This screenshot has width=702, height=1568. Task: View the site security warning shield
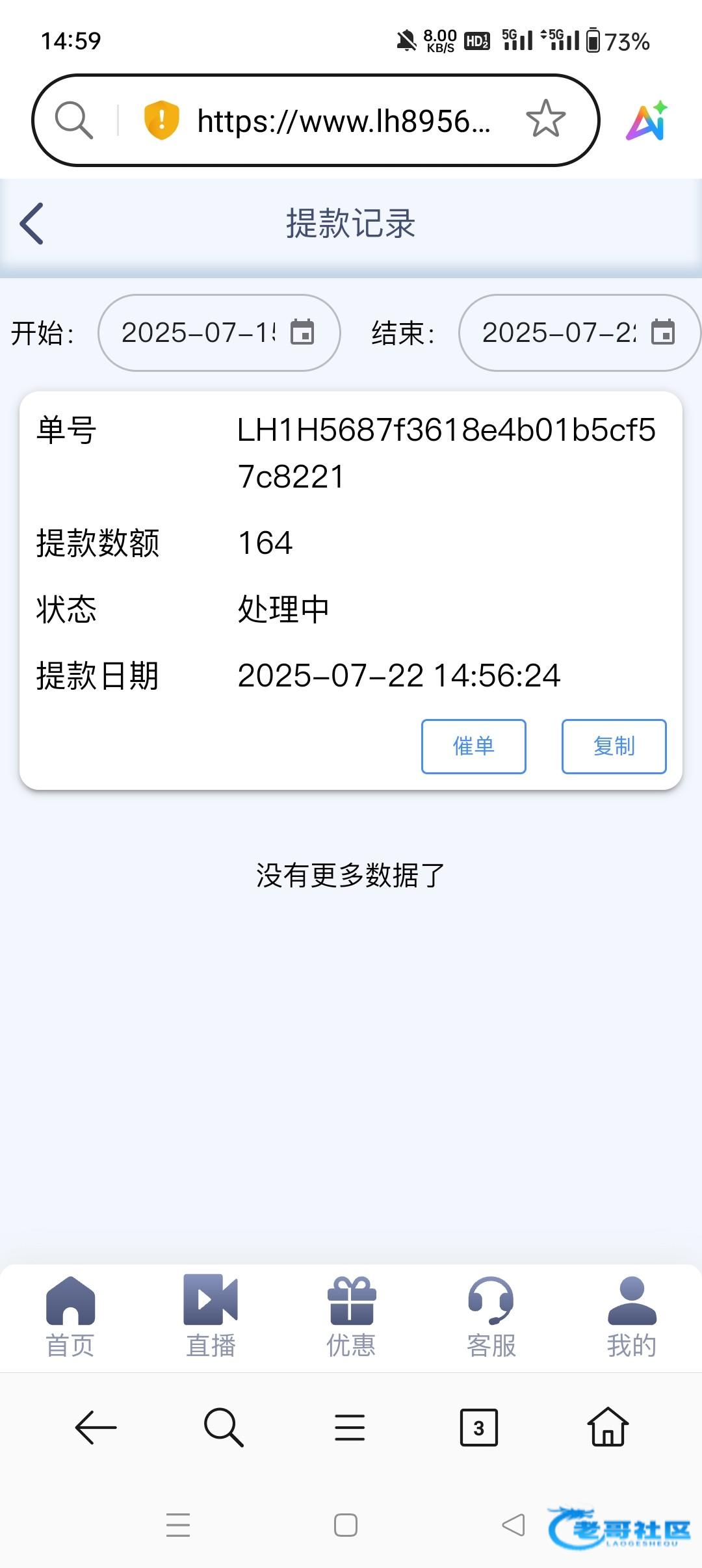click(x=161, y=120)
